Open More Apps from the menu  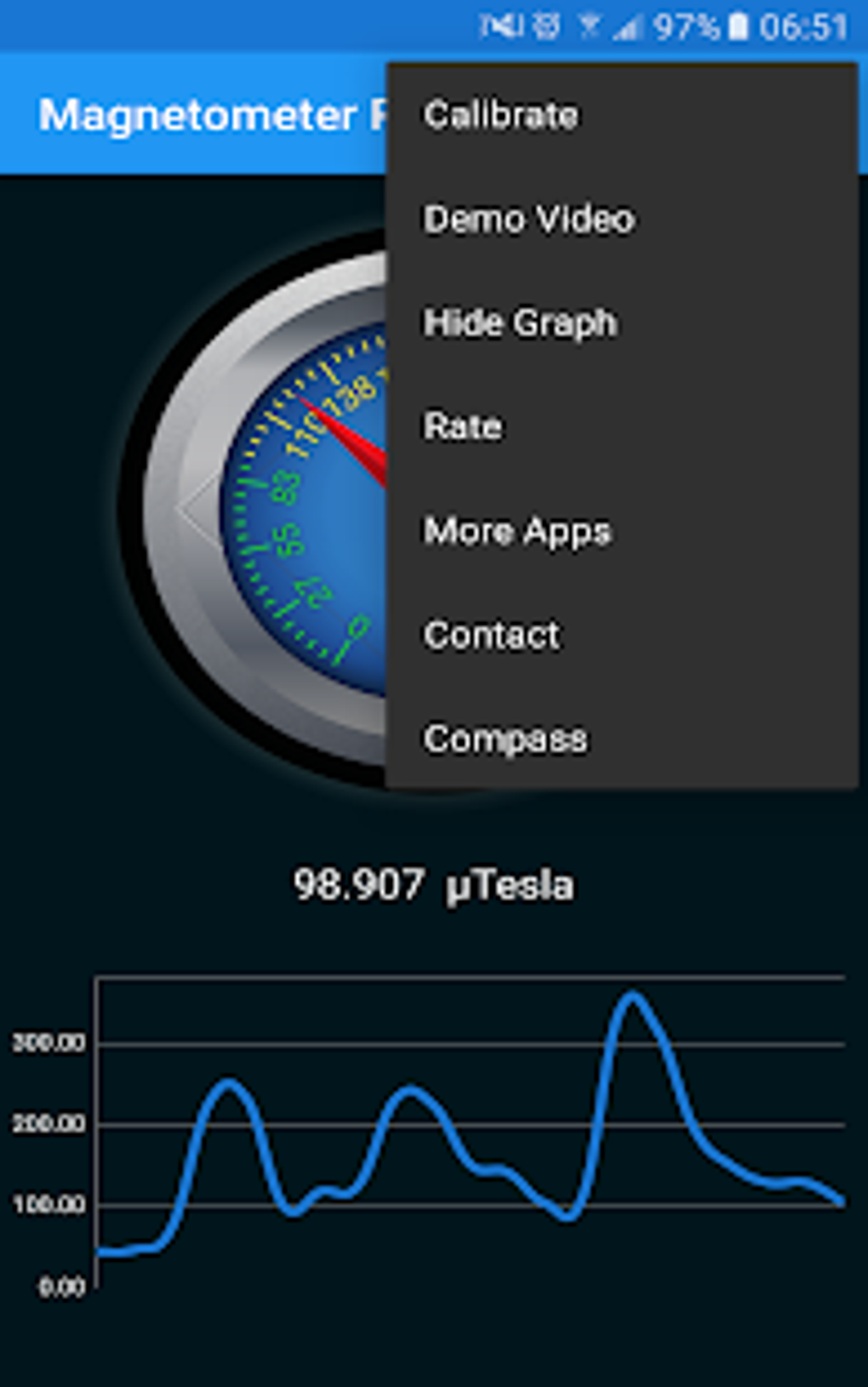[x=622, y=531]
